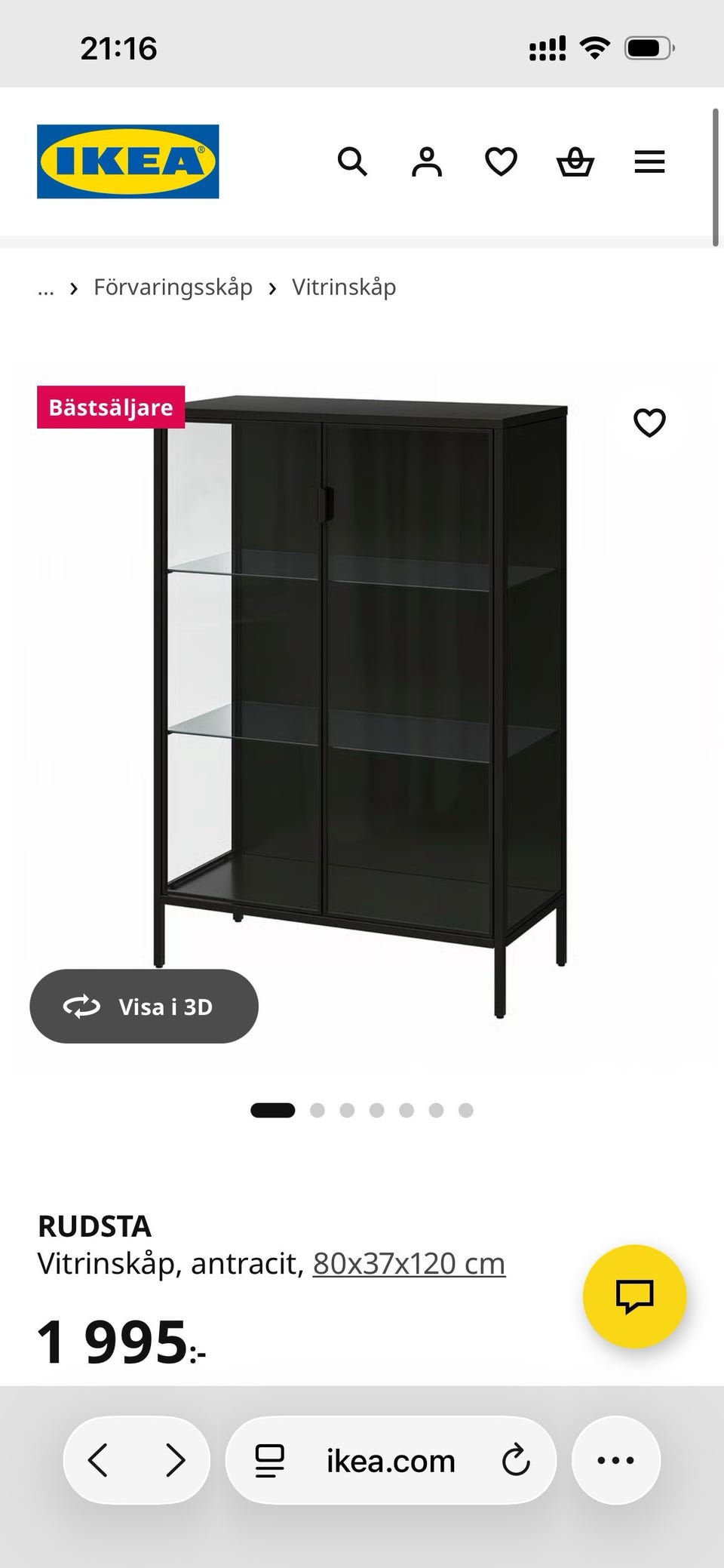The height and width of the screenshot is (1568, 724).
Task: Open the page settings icon beside ikea.com
Action: (269, 1460)
